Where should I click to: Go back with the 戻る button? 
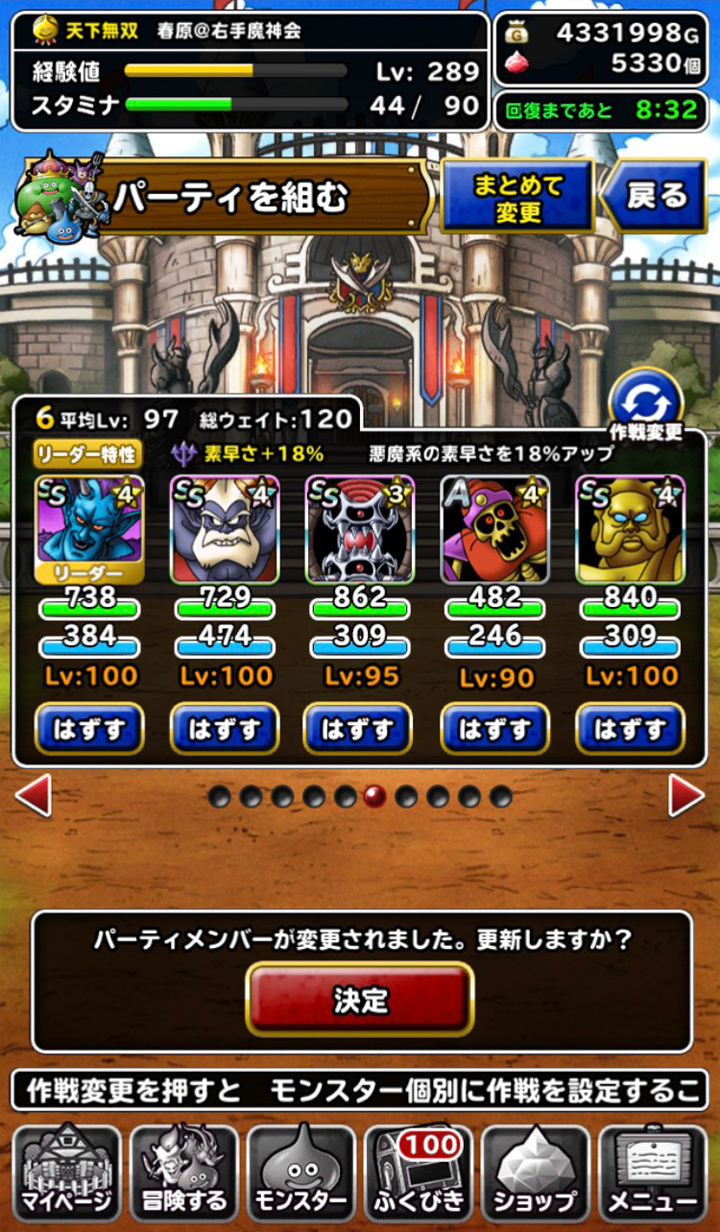(x=657, y=197)
